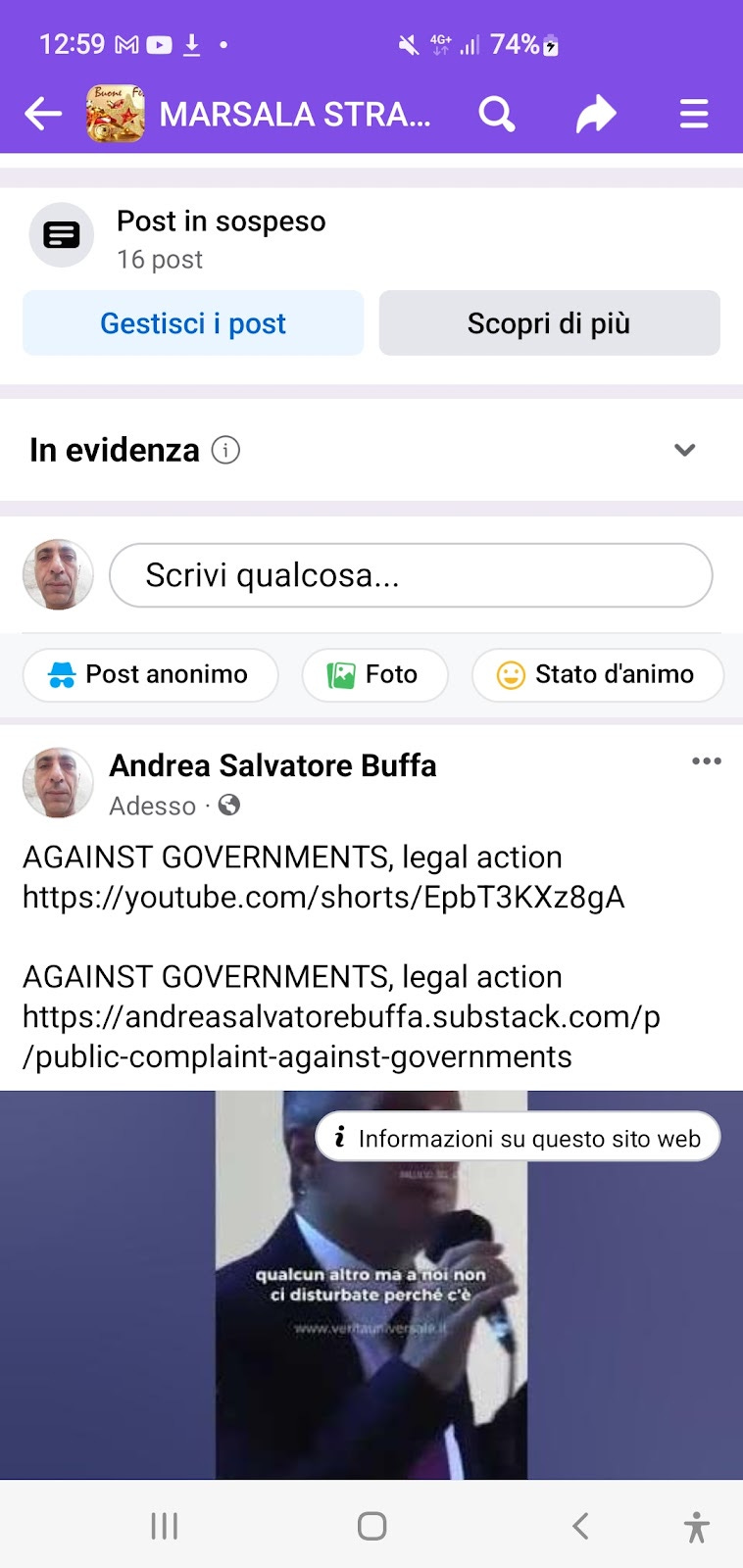Show info about In evidenza
The image size is (743, 1568).
point(225,450)
